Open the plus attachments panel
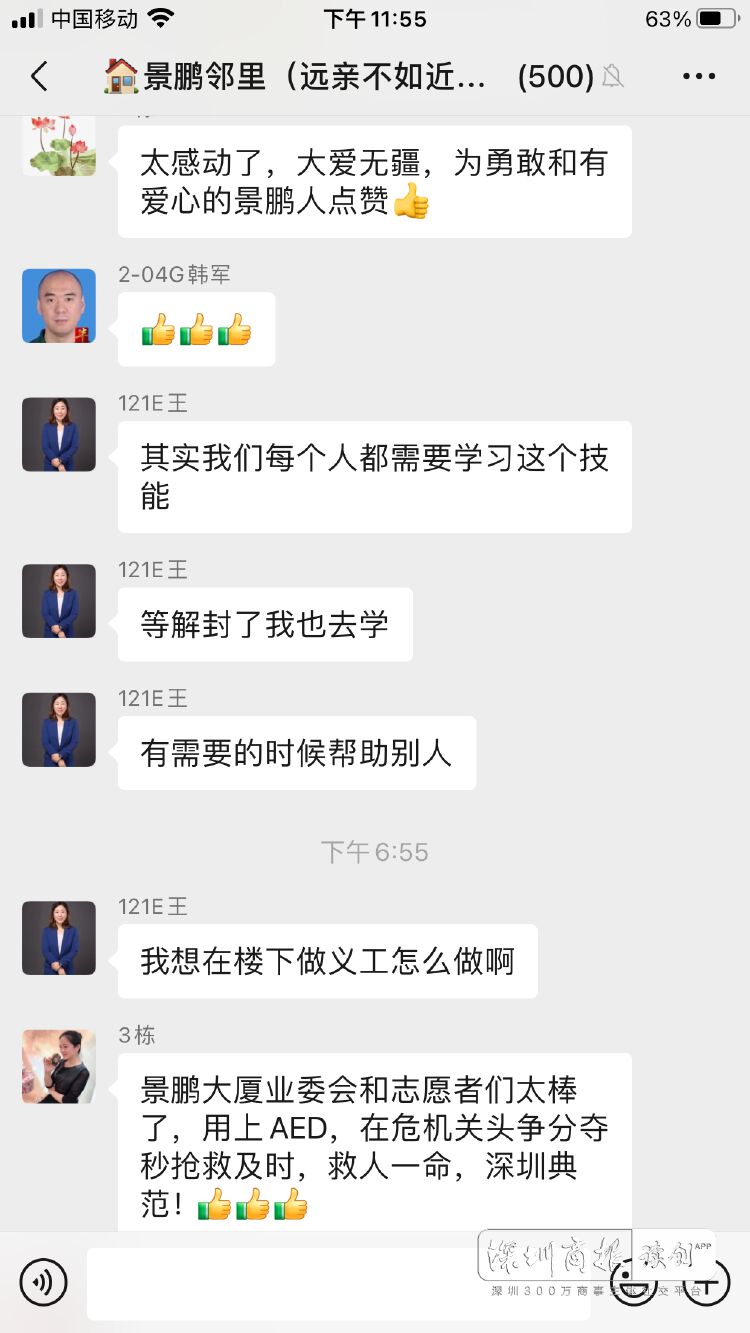 coord(705,1283)
